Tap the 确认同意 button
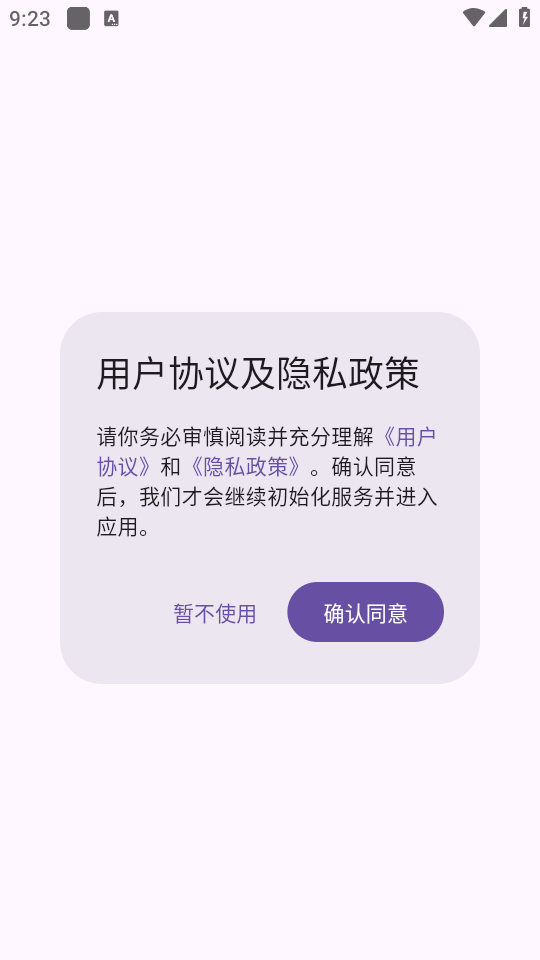540x960 pixels. (366, 612)
